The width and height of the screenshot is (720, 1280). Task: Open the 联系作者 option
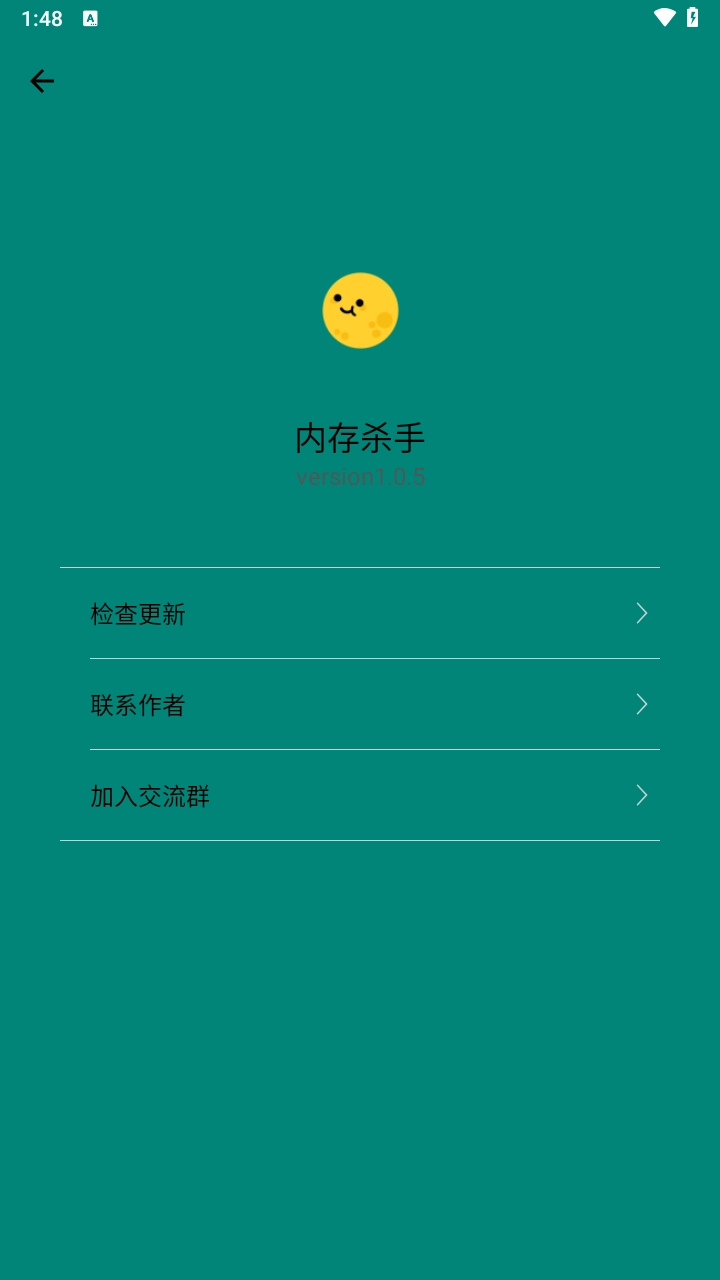(139, 705)
